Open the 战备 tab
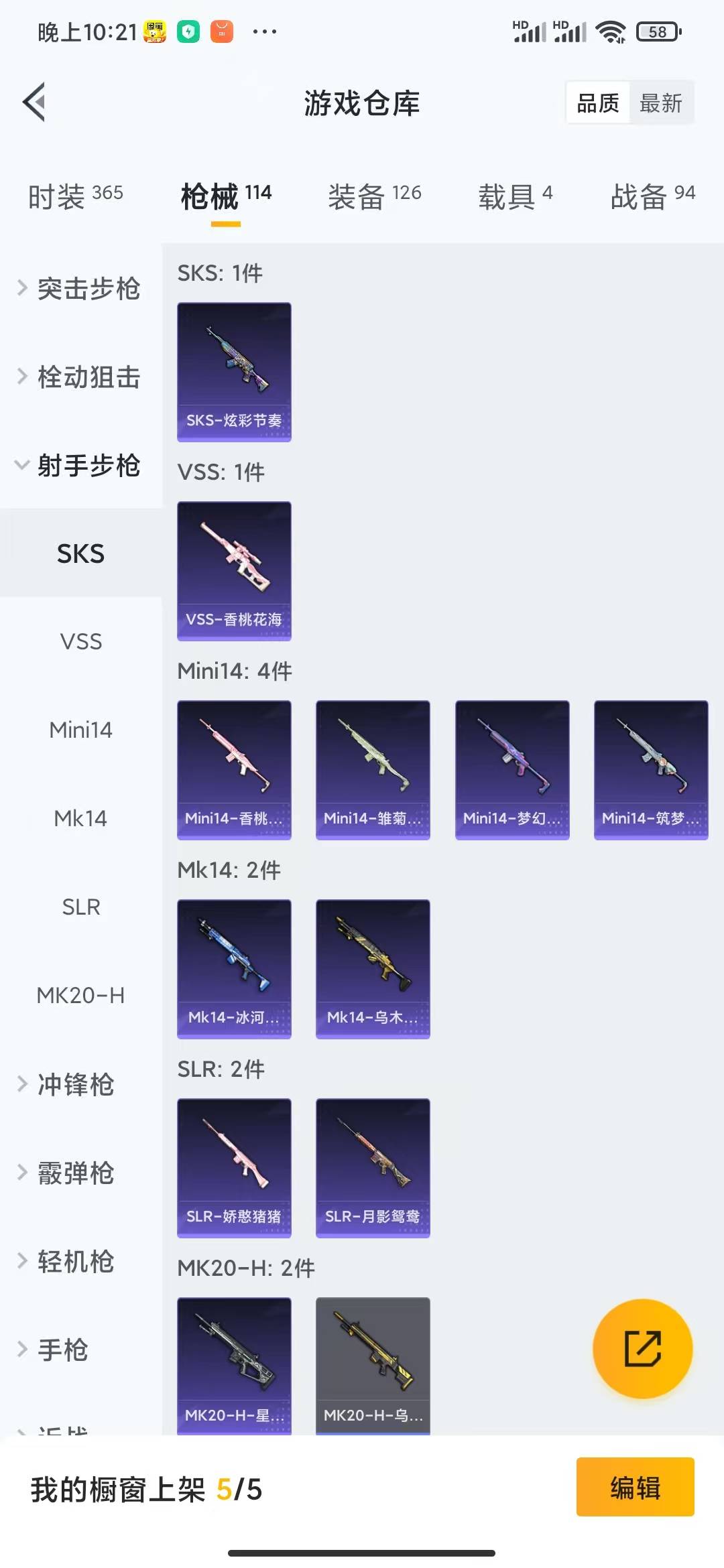This screenshot has height=1568, width=724. coord(652,196)
